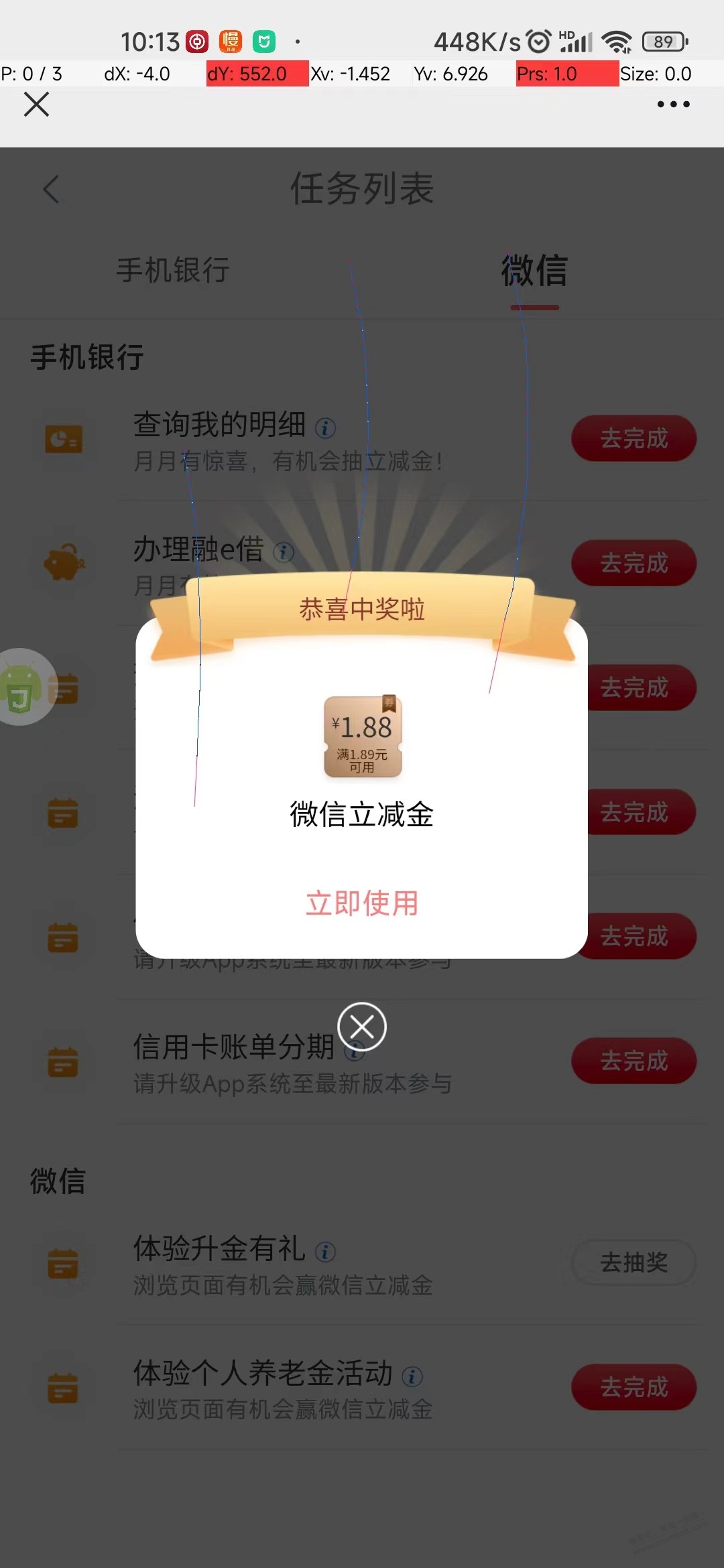The image size is (724, 1568).
Task: Click the info icon next to 查询我的明细
Action: click(326, 429)
